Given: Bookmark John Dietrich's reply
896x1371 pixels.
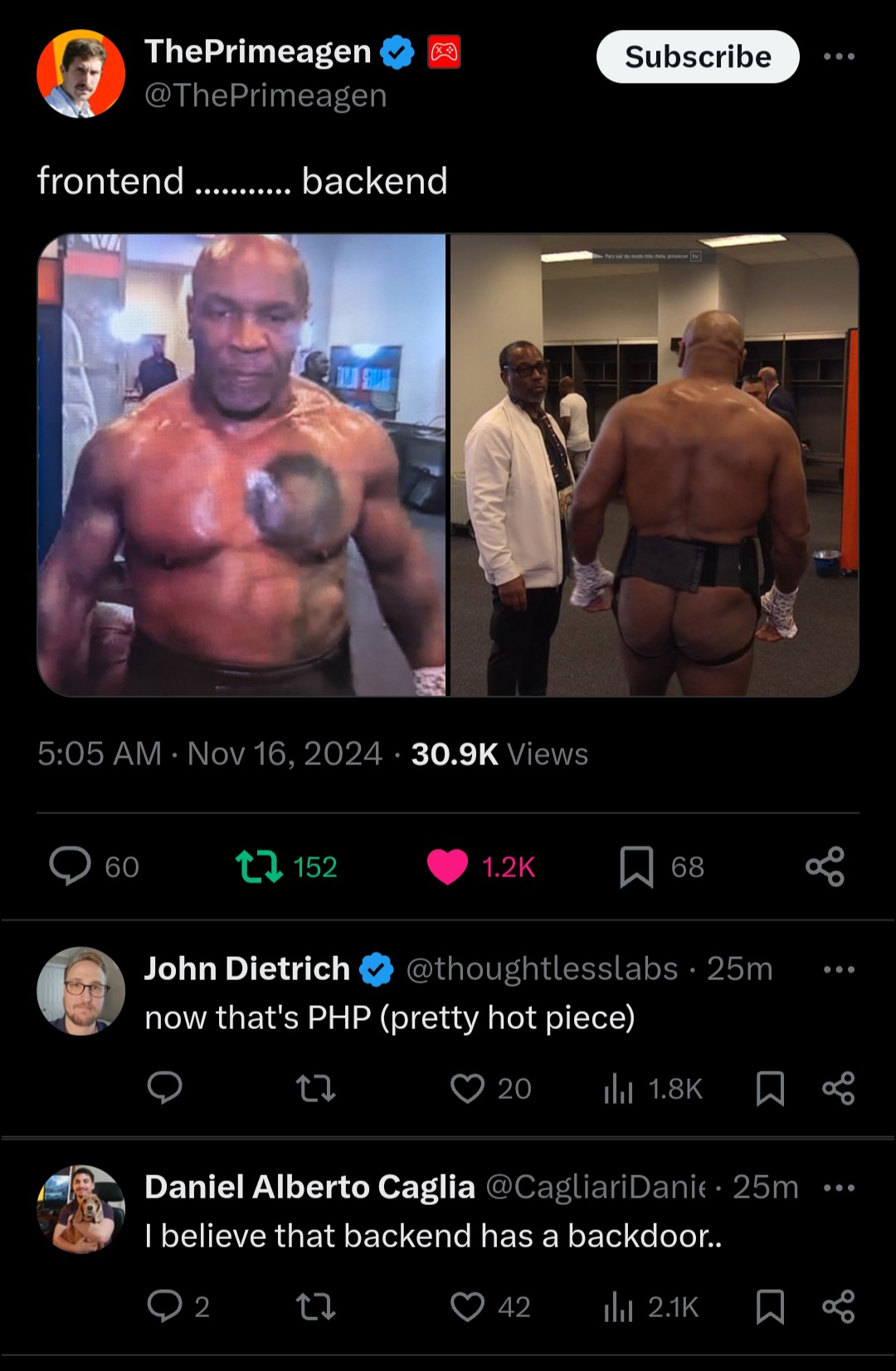Looking at the screenshot, I should (770, 1088).
